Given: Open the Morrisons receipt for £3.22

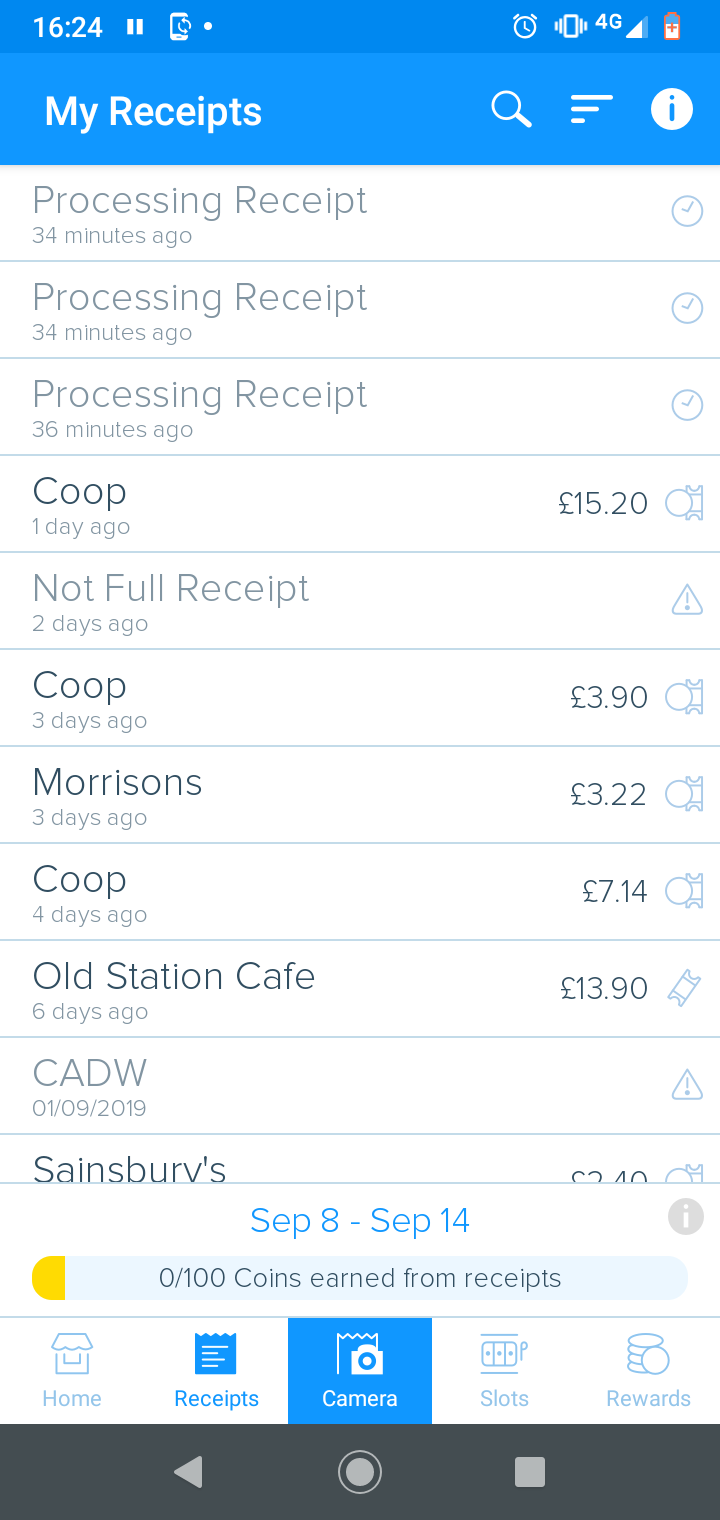Looking at the screenshot, I should [x=360, y=795].
